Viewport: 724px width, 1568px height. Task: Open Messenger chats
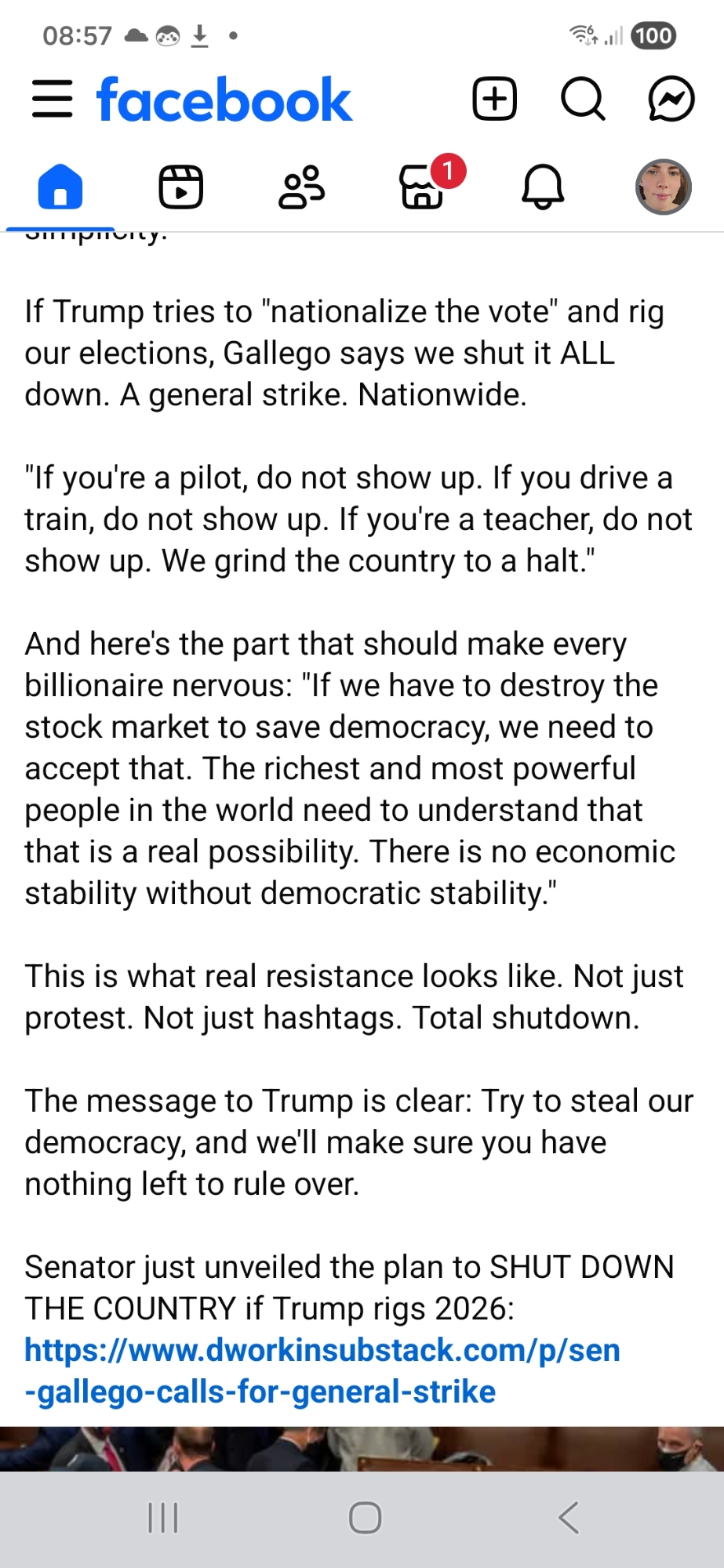click(x=671, y=100)
